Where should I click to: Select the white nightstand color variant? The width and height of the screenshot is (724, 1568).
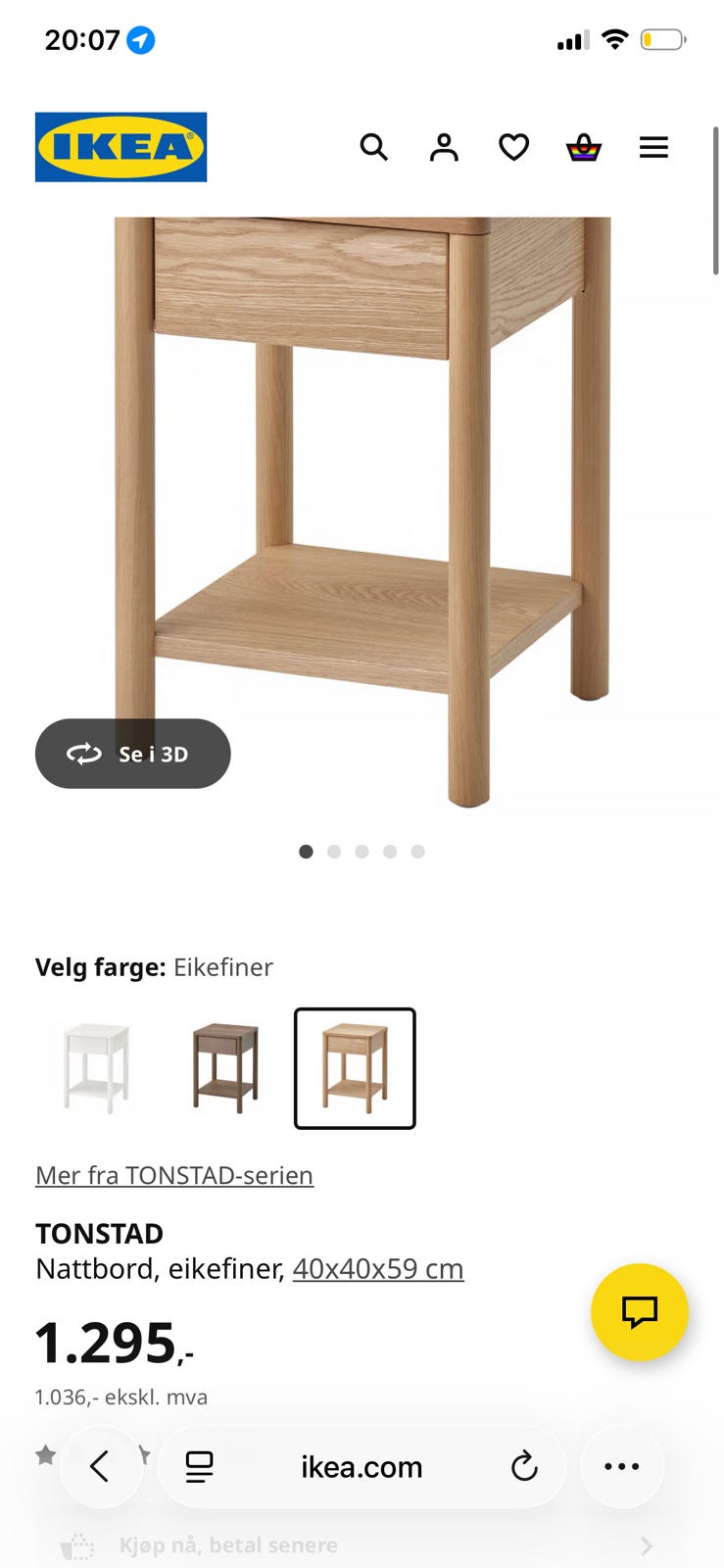95,1068
